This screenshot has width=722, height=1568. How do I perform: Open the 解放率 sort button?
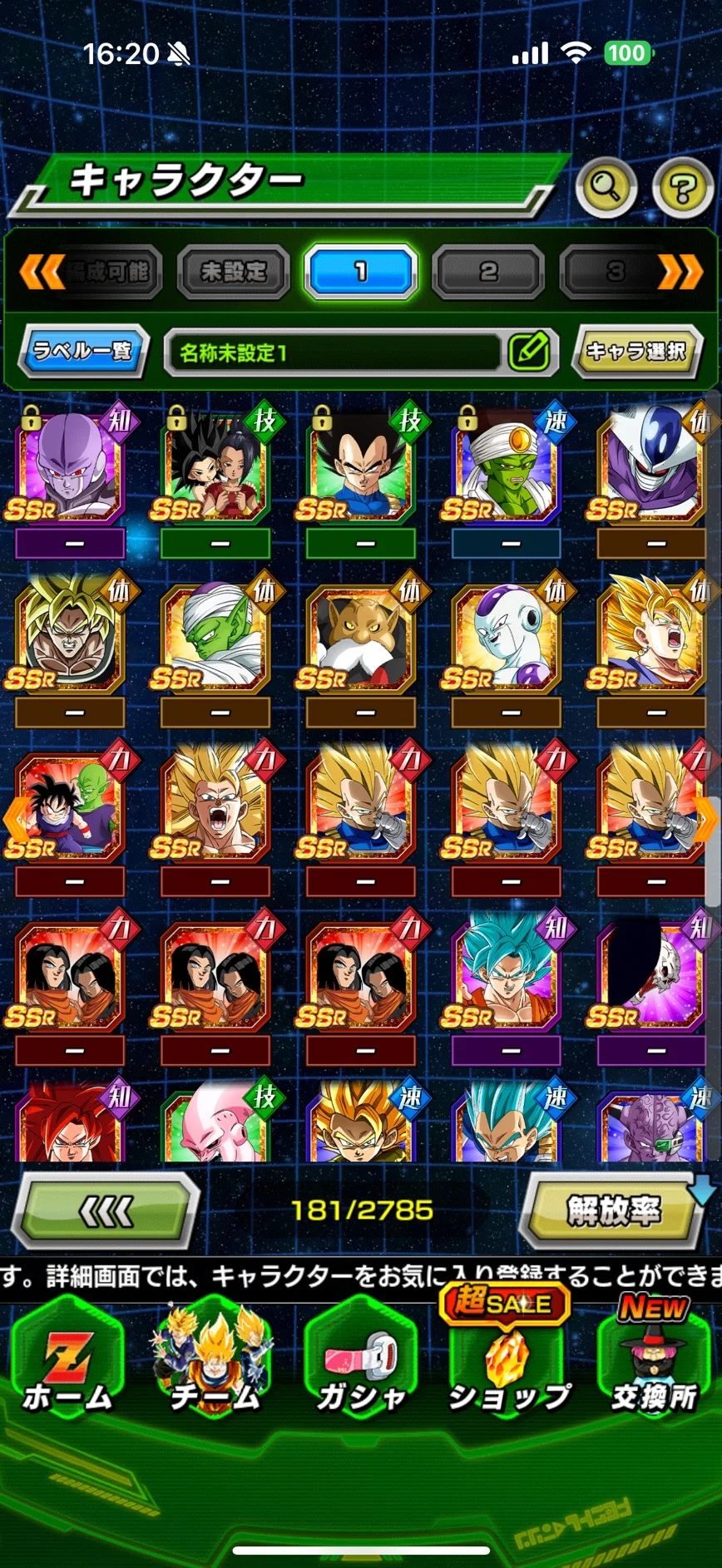coord(614,1211)
